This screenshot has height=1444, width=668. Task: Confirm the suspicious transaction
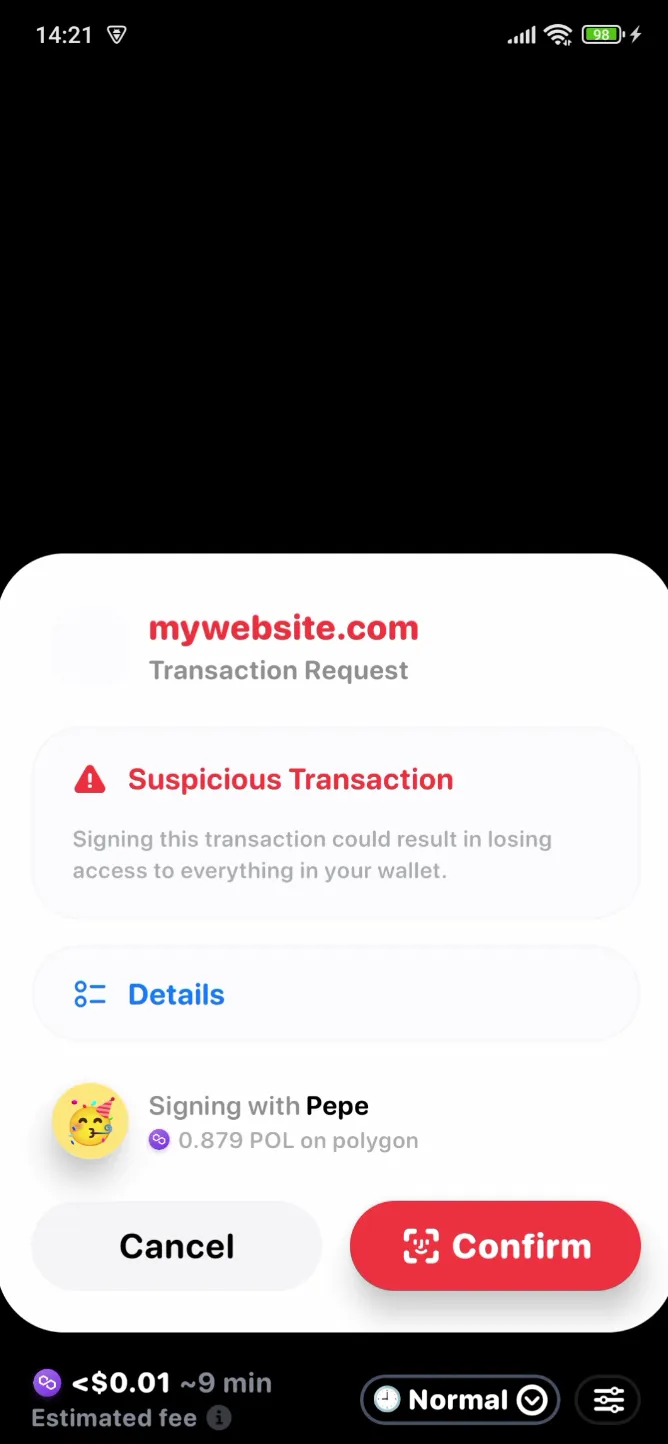pos(495,1246)
